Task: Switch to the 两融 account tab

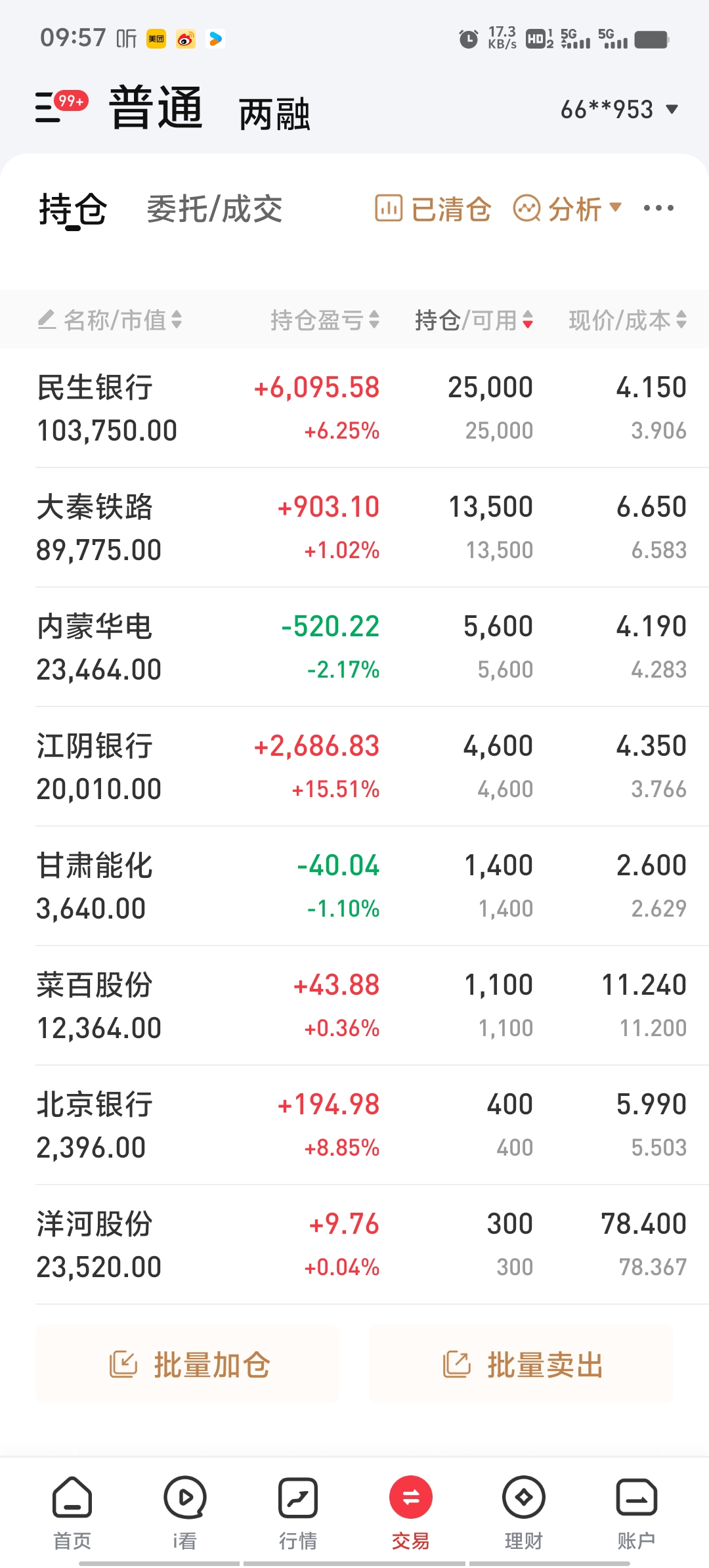Action: click(x=274, y=114)
